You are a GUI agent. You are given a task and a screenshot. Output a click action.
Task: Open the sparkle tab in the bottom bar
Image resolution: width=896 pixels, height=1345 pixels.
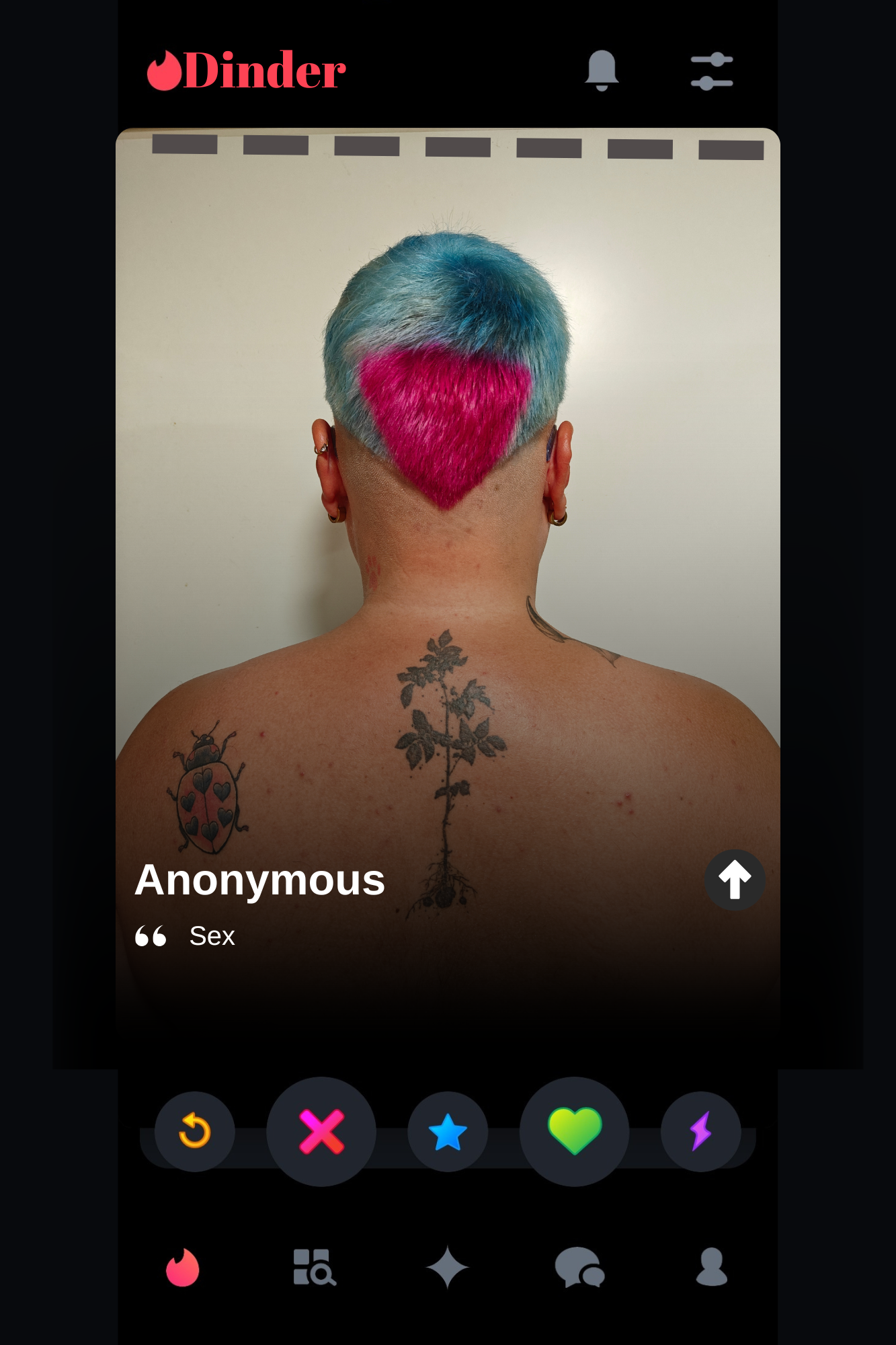click(x=447, y=1268)
